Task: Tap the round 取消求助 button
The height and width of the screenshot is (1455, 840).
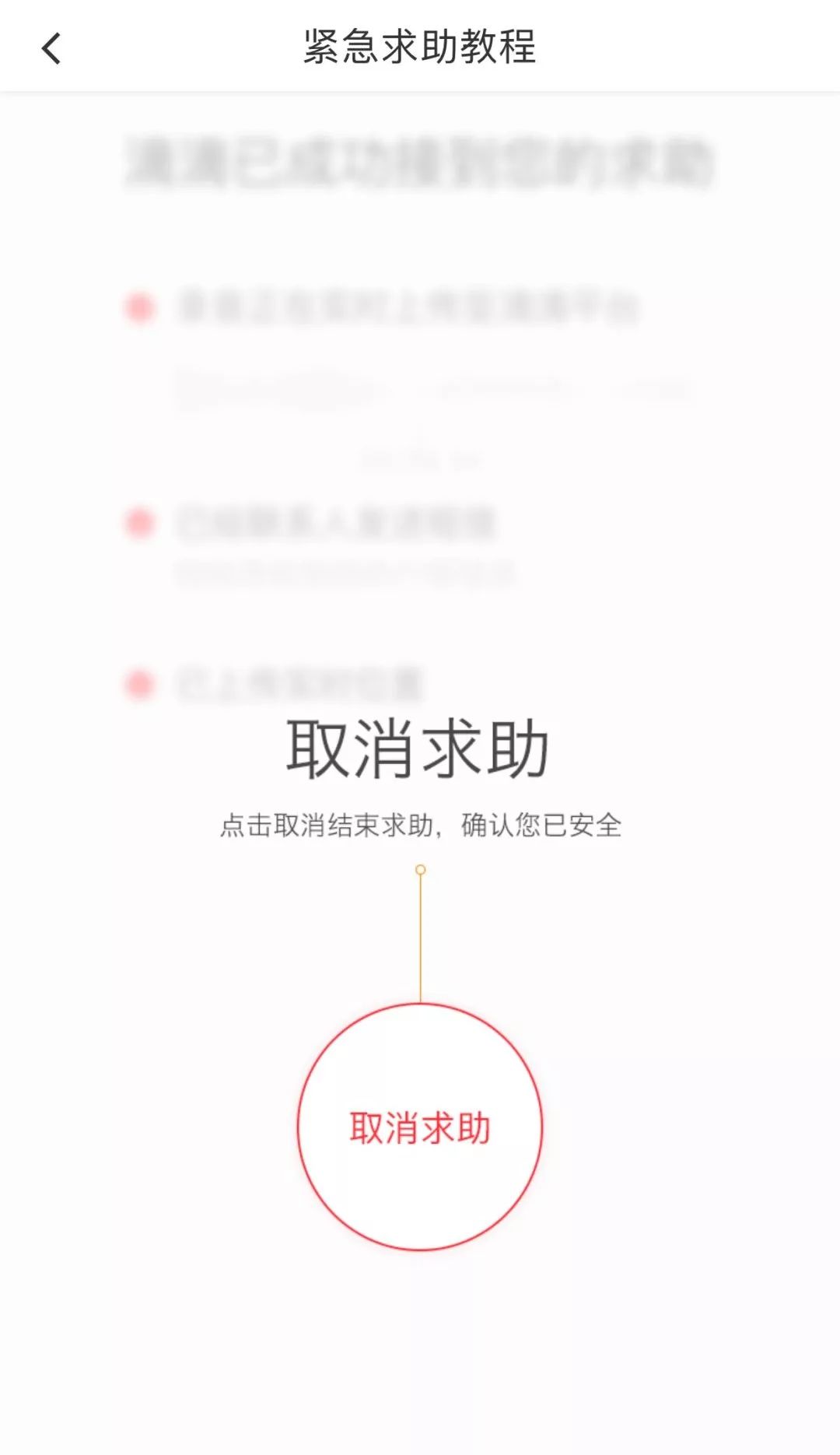Action: (420, 1127)
